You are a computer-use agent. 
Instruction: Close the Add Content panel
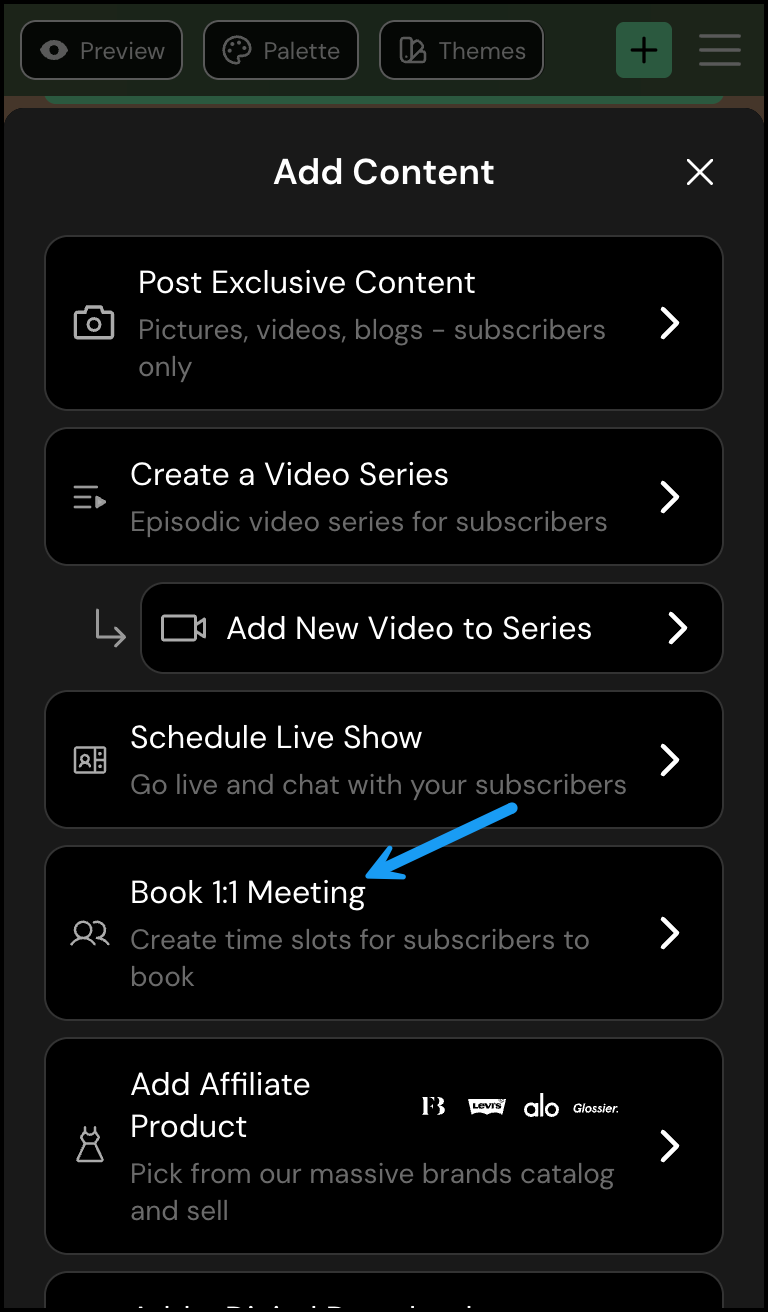click(x=700, y=172)
